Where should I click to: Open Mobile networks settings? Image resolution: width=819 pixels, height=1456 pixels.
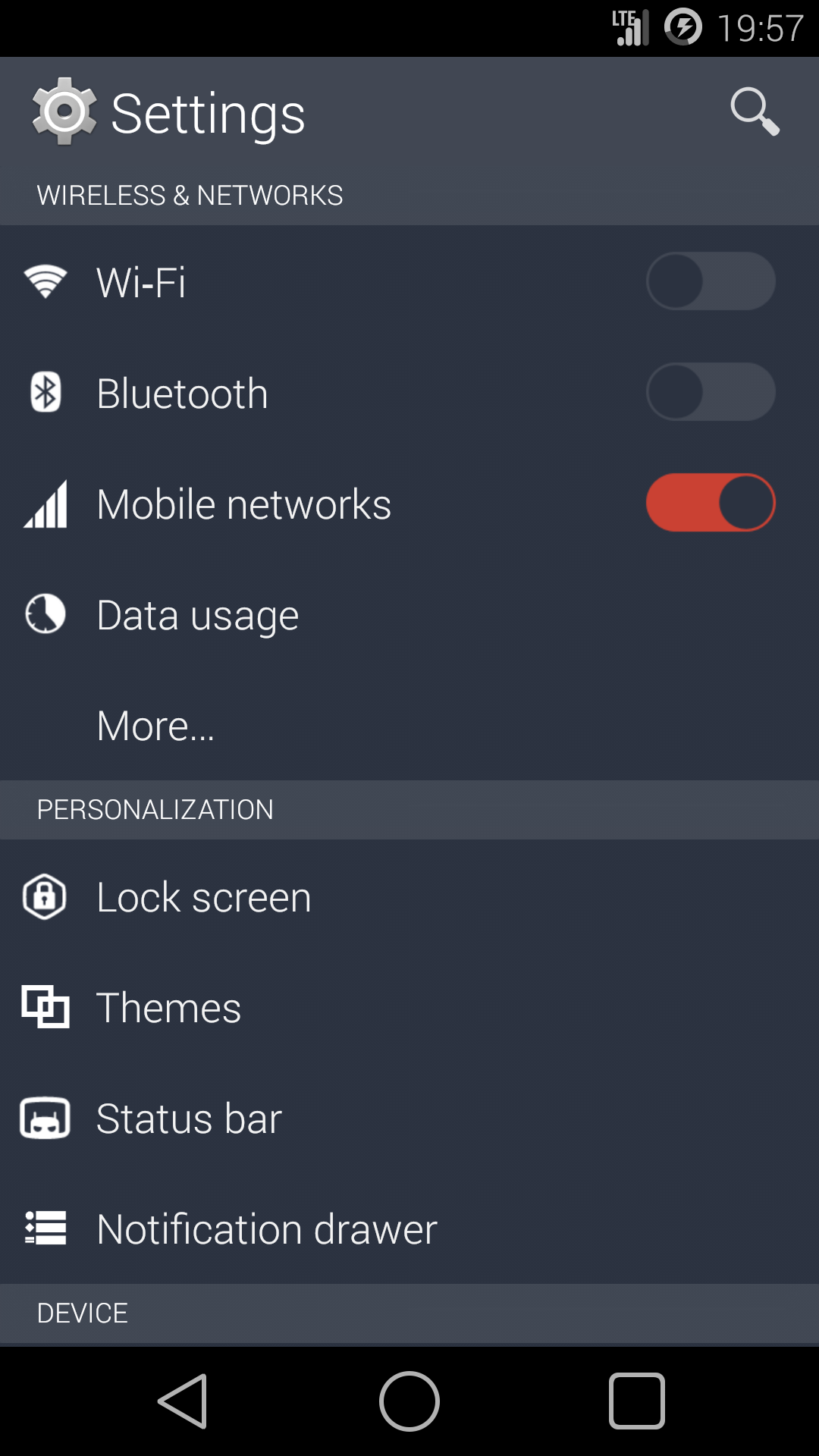click(303, 504)
